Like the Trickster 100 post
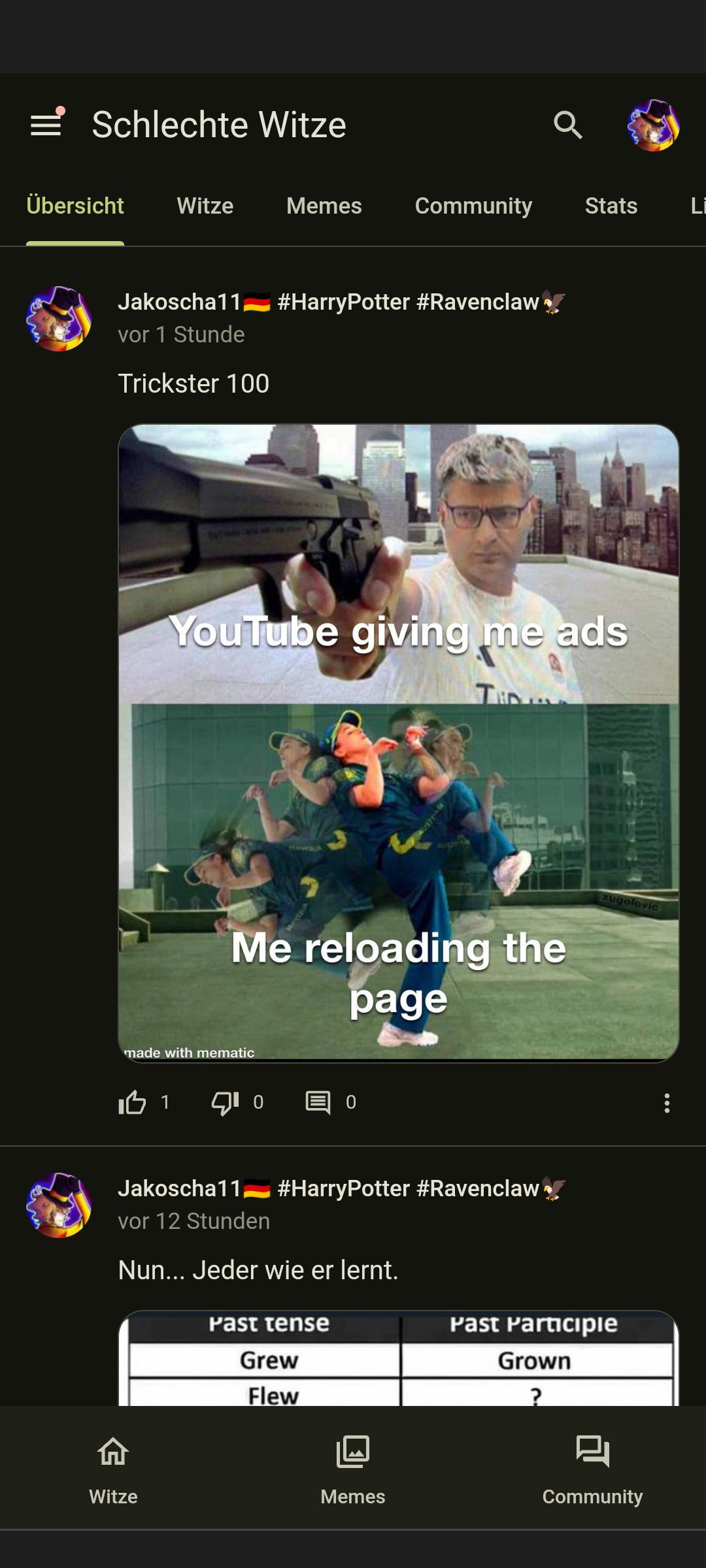 click(133, 1102)
